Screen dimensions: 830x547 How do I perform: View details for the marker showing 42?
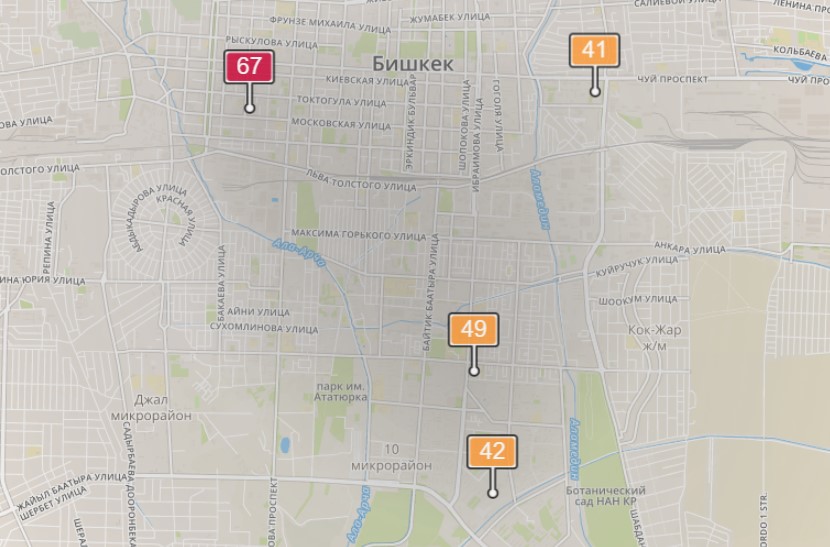(x=492, y=451)
